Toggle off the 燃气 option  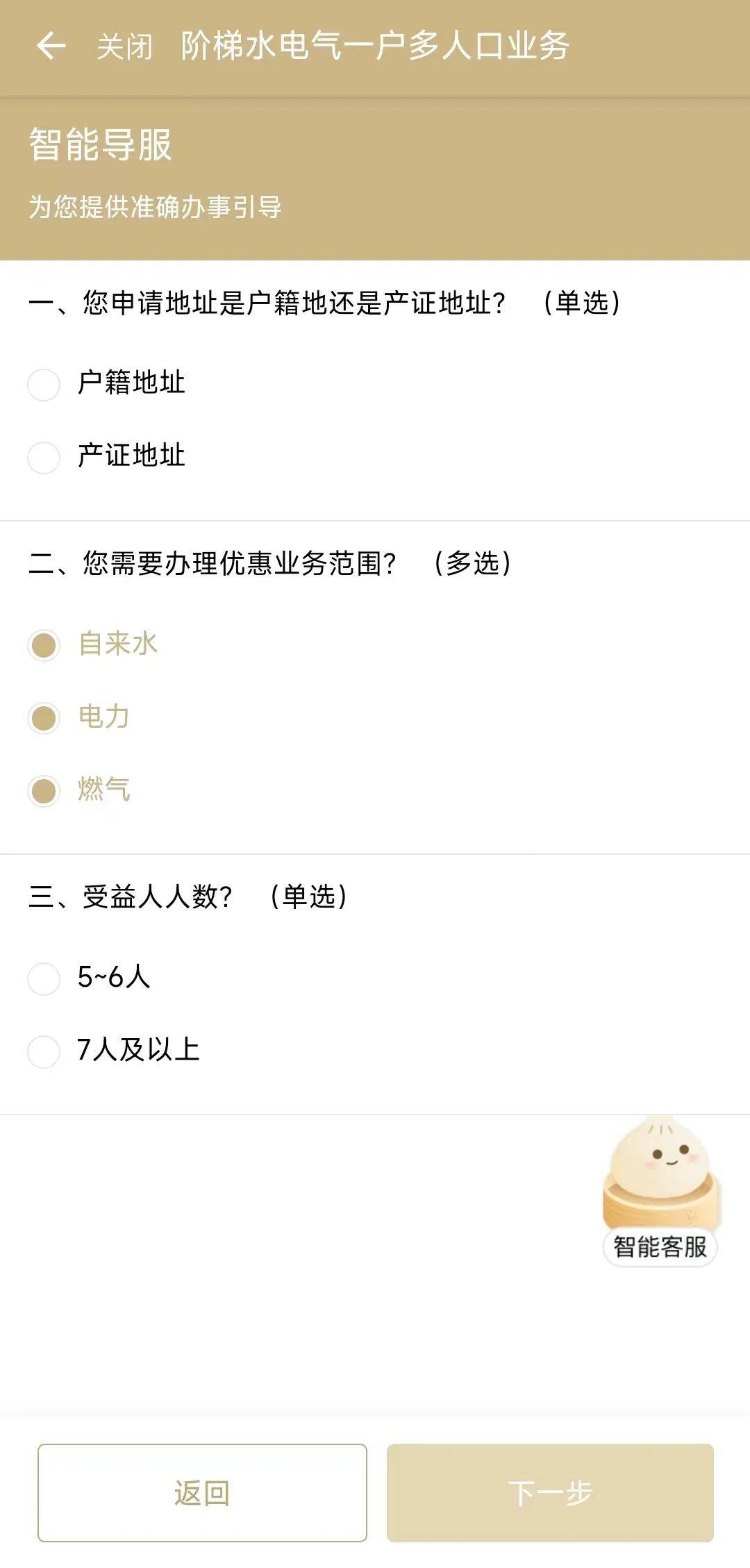tap(44, 790)
